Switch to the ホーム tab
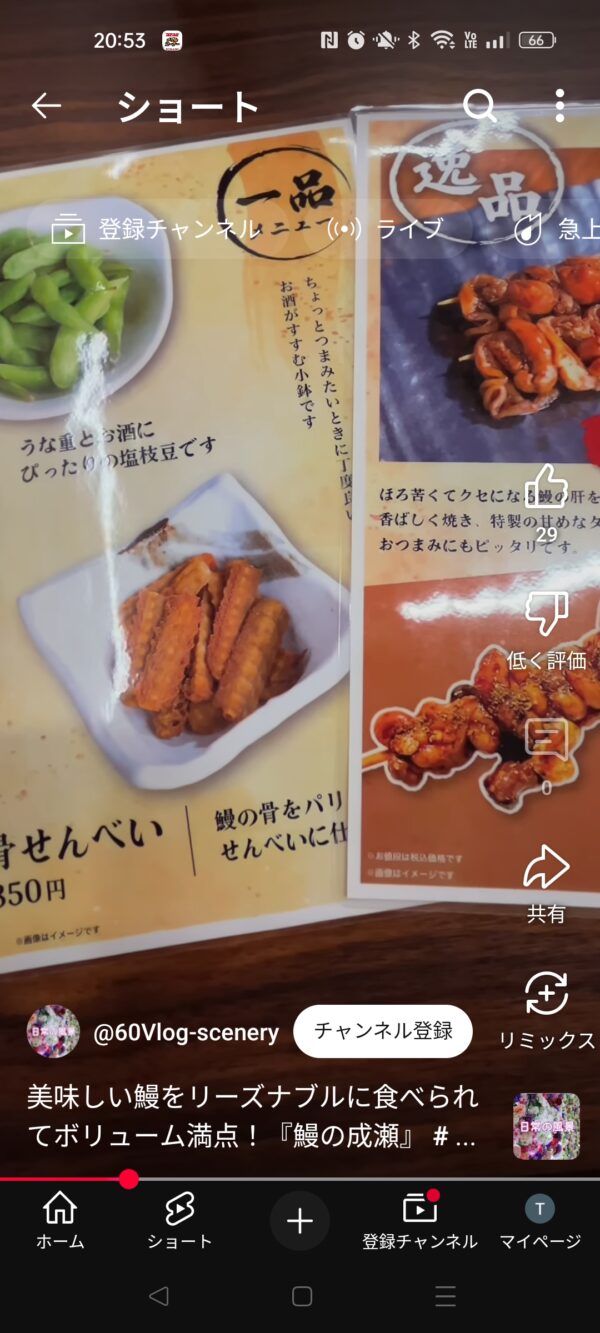Viewport: 600px width, 1333px height. 60,1220
